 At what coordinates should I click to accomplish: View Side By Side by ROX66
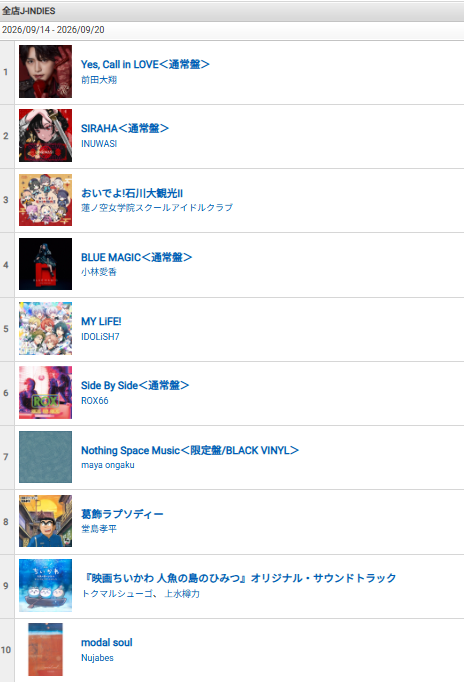(x=135, y=385)
